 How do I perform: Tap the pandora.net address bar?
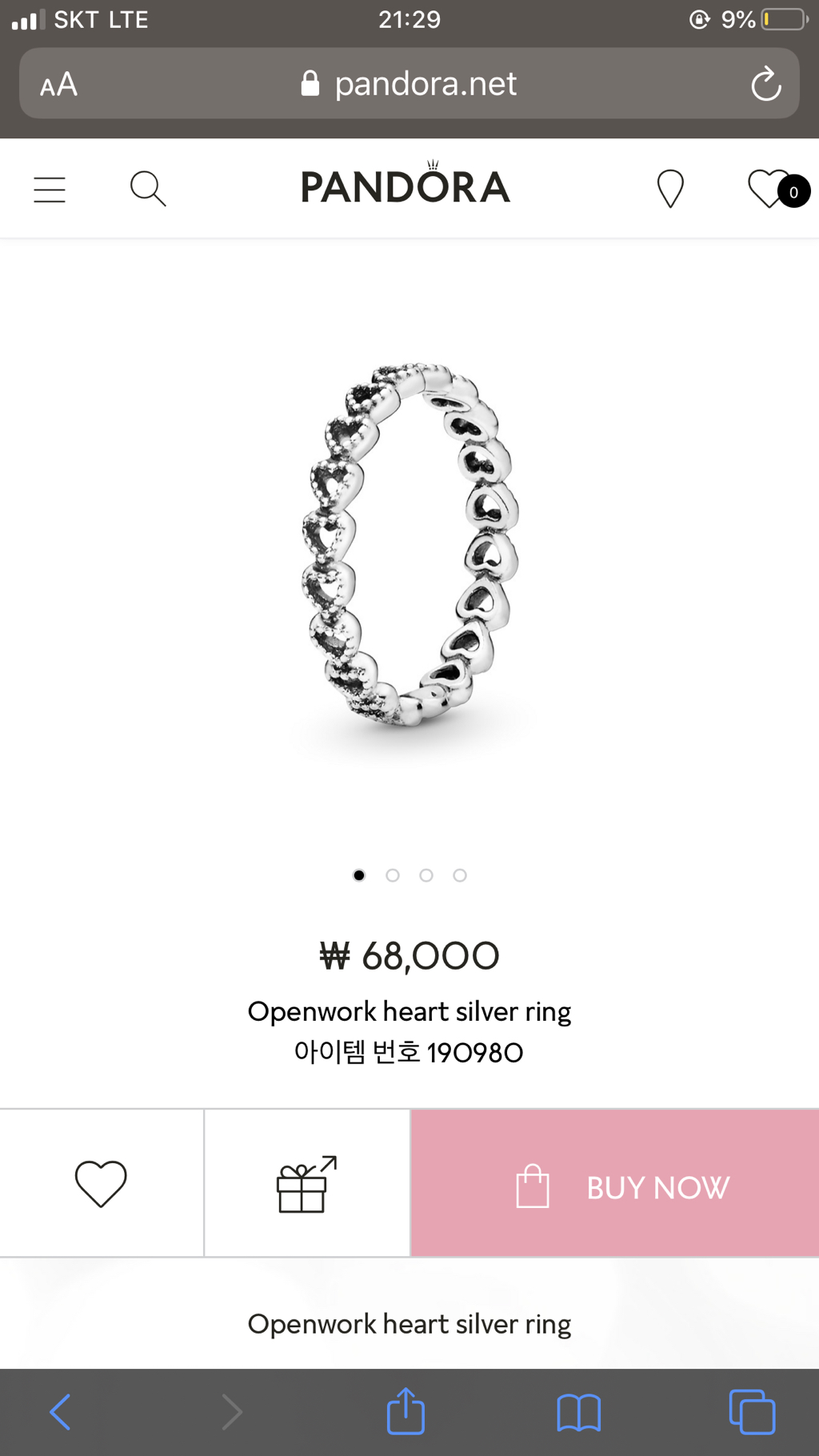tap(409, 83)
